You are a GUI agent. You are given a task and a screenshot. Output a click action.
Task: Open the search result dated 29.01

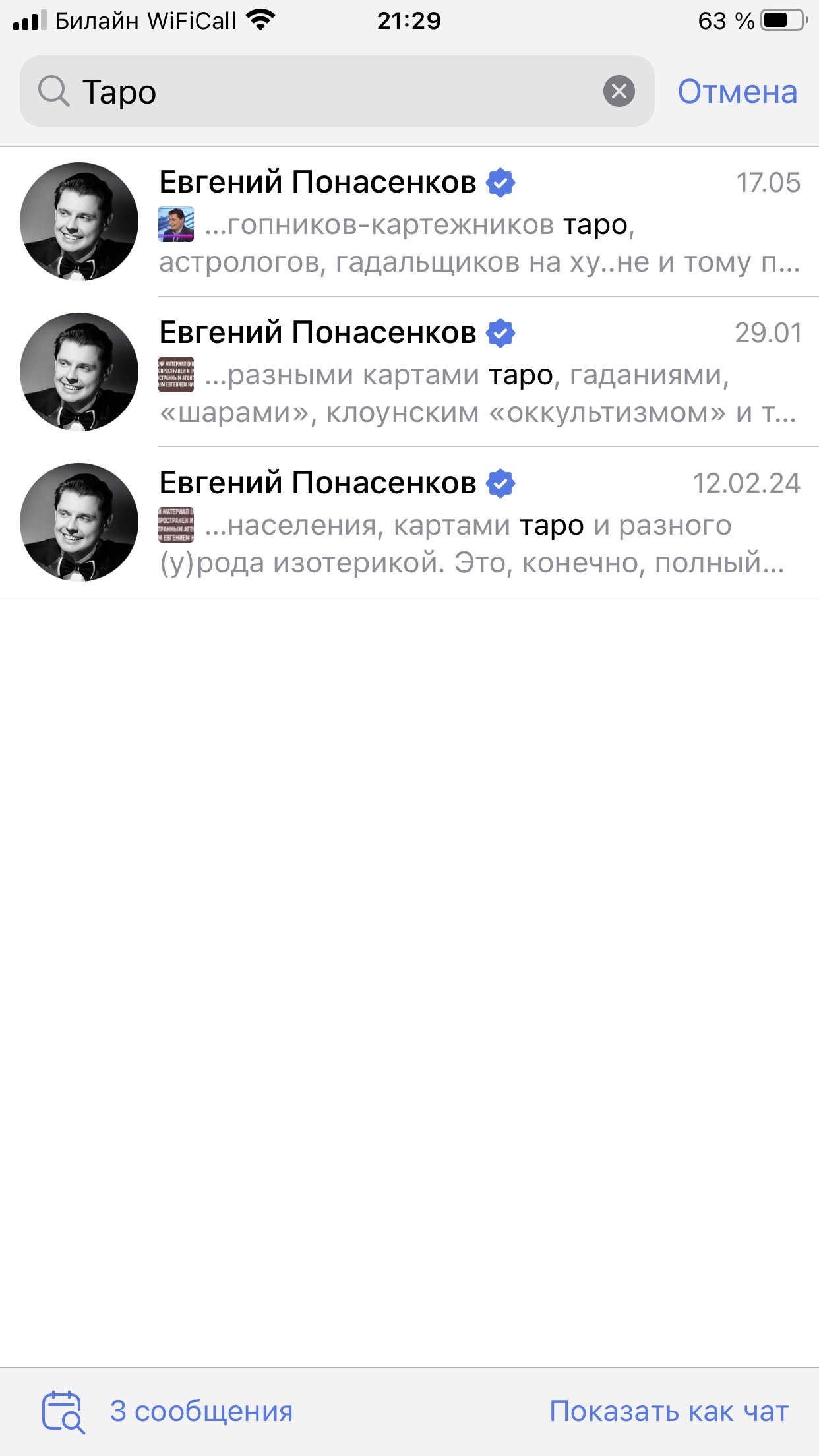[409, 372]
